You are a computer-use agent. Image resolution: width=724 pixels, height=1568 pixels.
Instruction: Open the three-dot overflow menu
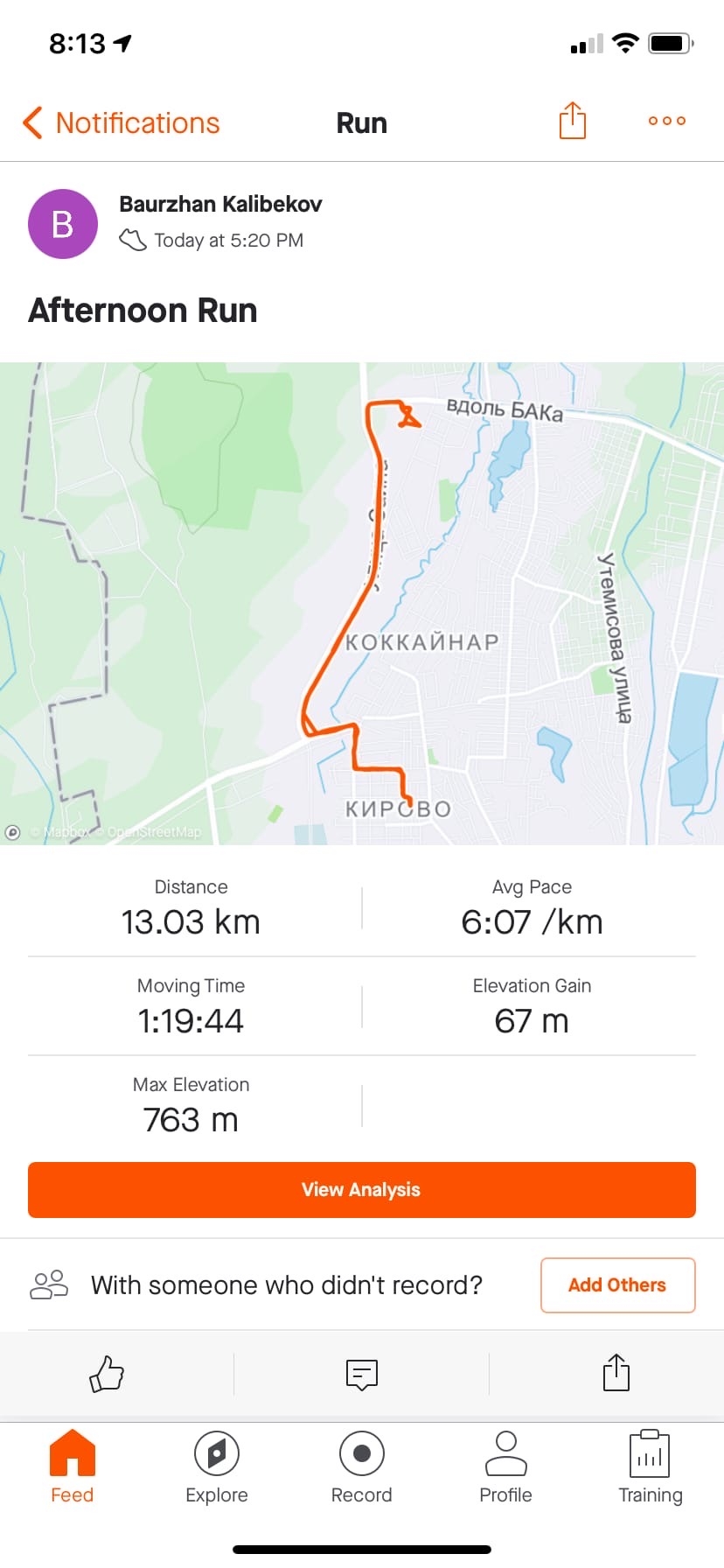(x=666, y=121)
